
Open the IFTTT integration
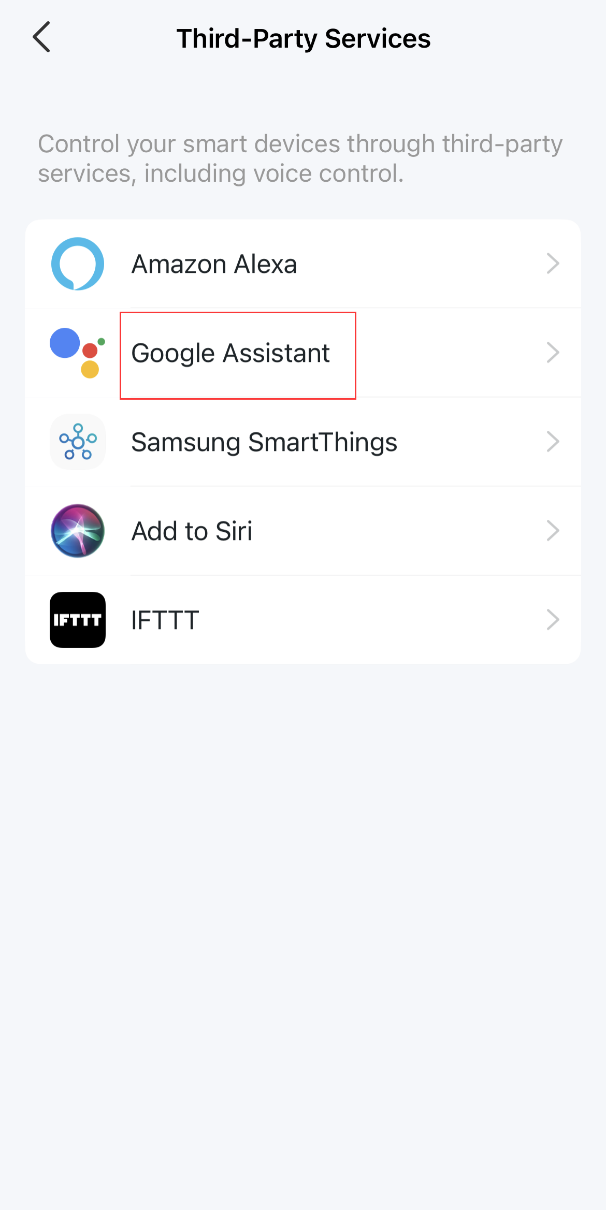pyautogui.click(x=303, y=620)
